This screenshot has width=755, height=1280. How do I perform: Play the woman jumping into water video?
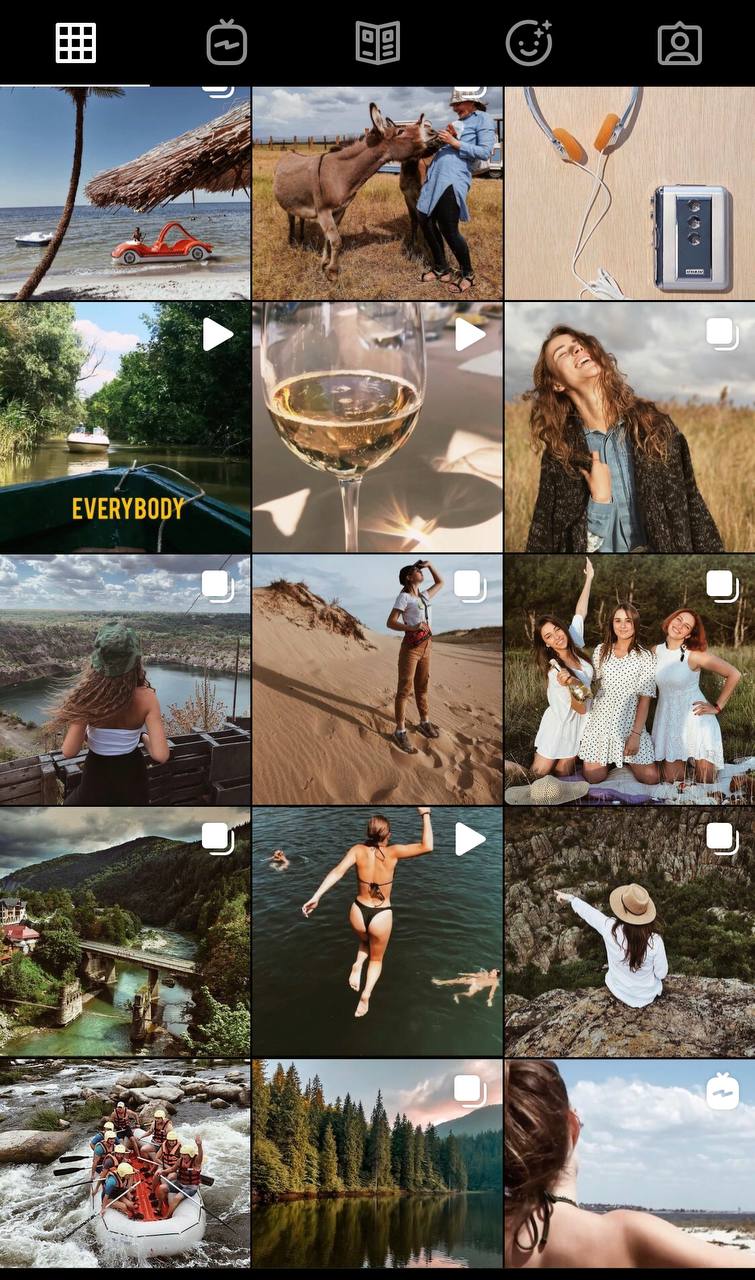377,932
